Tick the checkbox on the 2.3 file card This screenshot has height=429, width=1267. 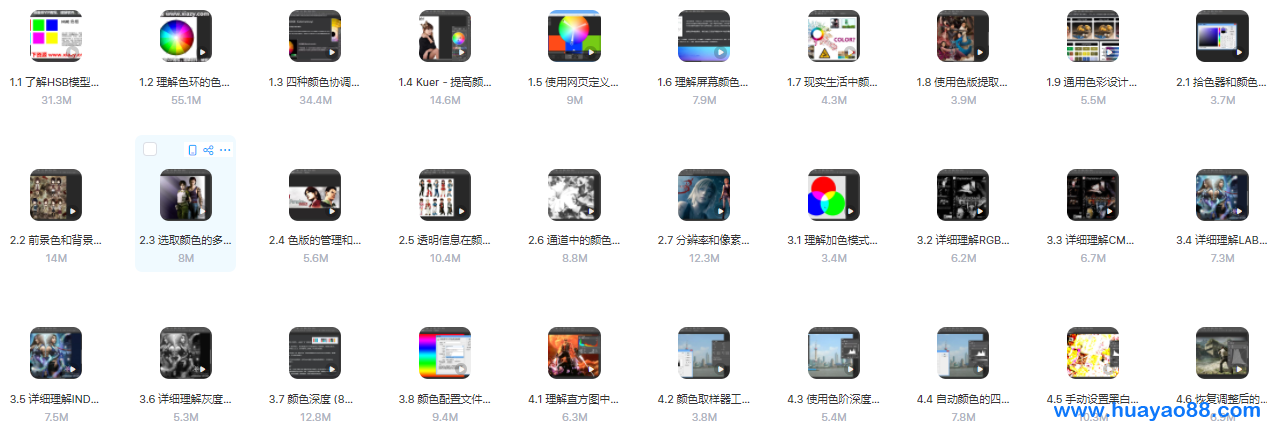[150, 150]
